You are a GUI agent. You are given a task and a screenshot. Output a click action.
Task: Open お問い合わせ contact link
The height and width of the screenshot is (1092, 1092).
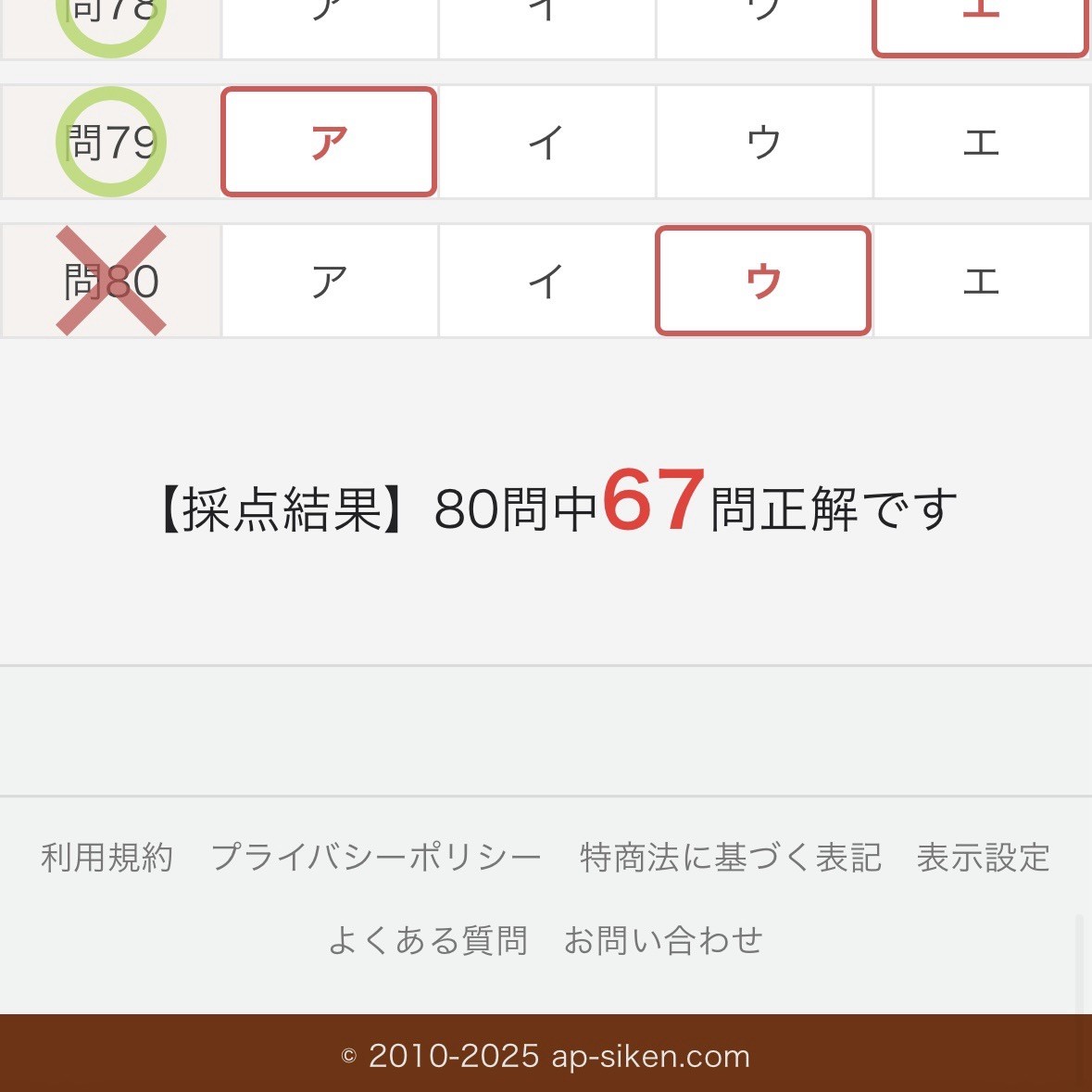tap(663, 941)
